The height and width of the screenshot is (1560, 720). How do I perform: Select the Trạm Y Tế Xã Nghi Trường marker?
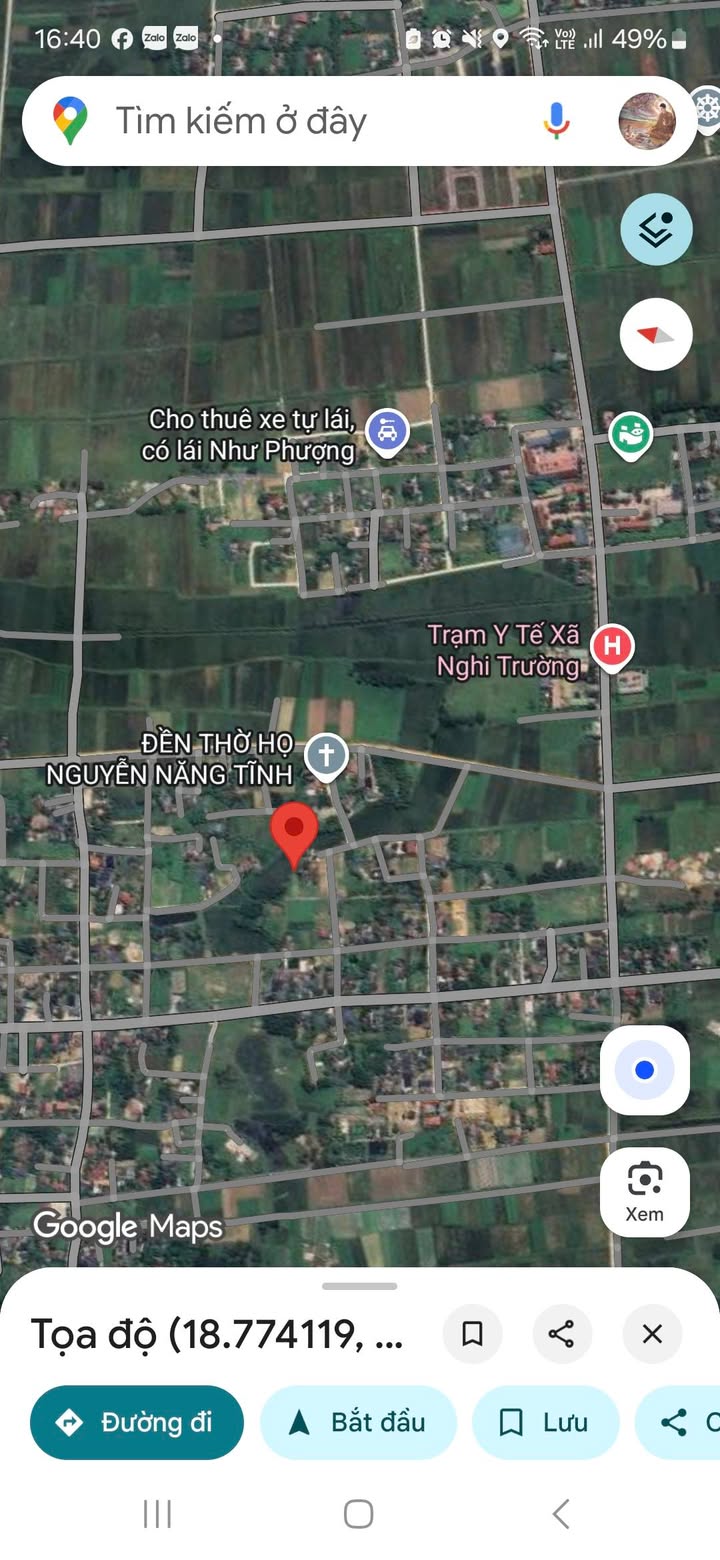(612, 647)
